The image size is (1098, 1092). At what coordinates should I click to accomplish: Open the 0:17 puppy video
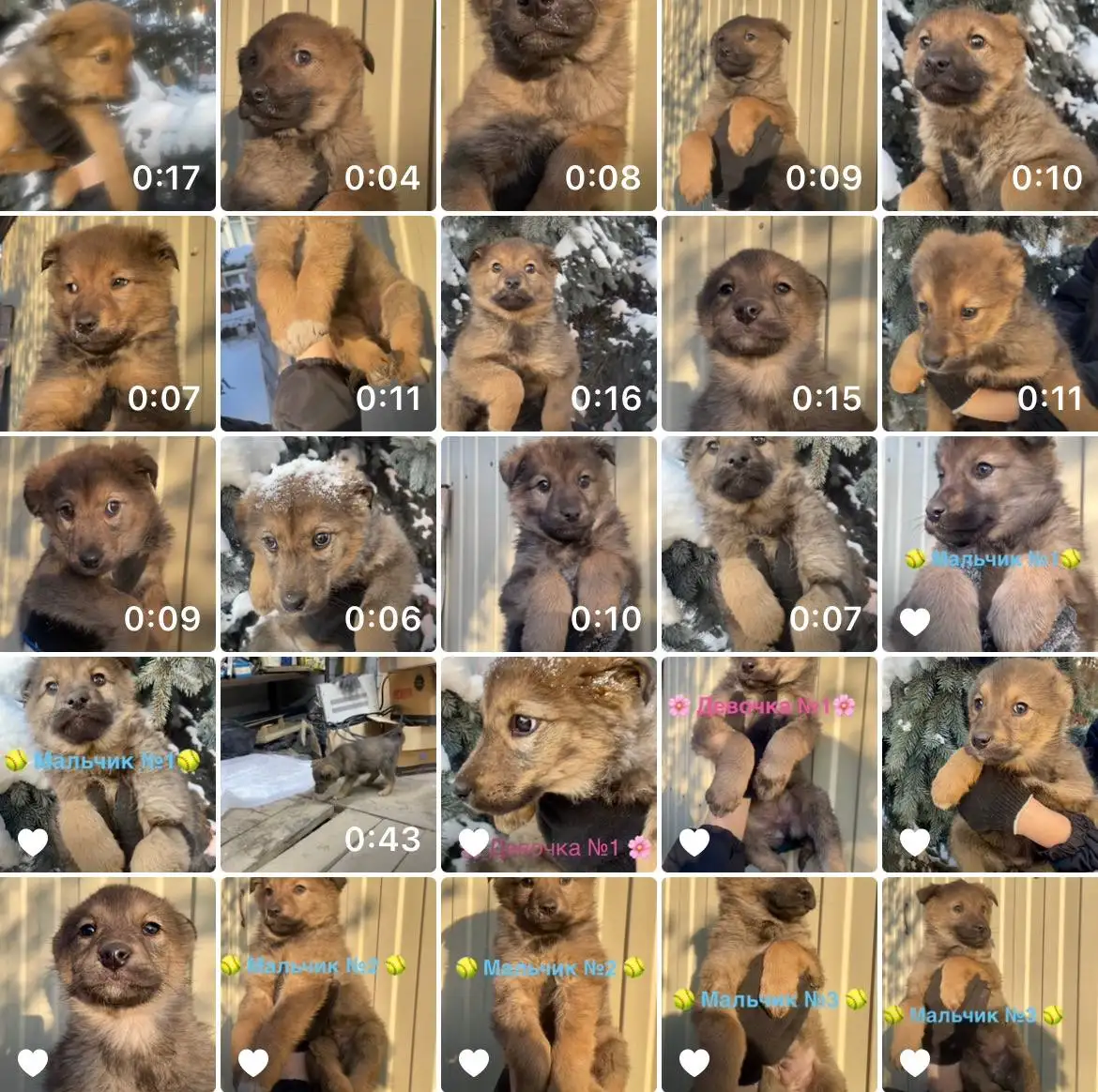pos(107,104)
